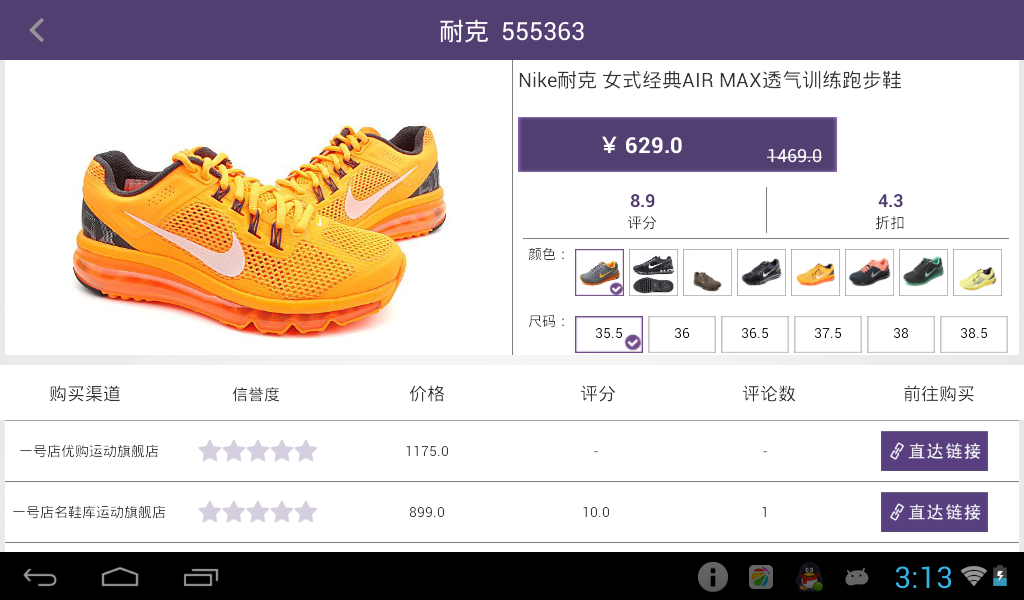
Task: Open 直达链接 for 一号店优购运动旗舰店
Action: point(934,451)
